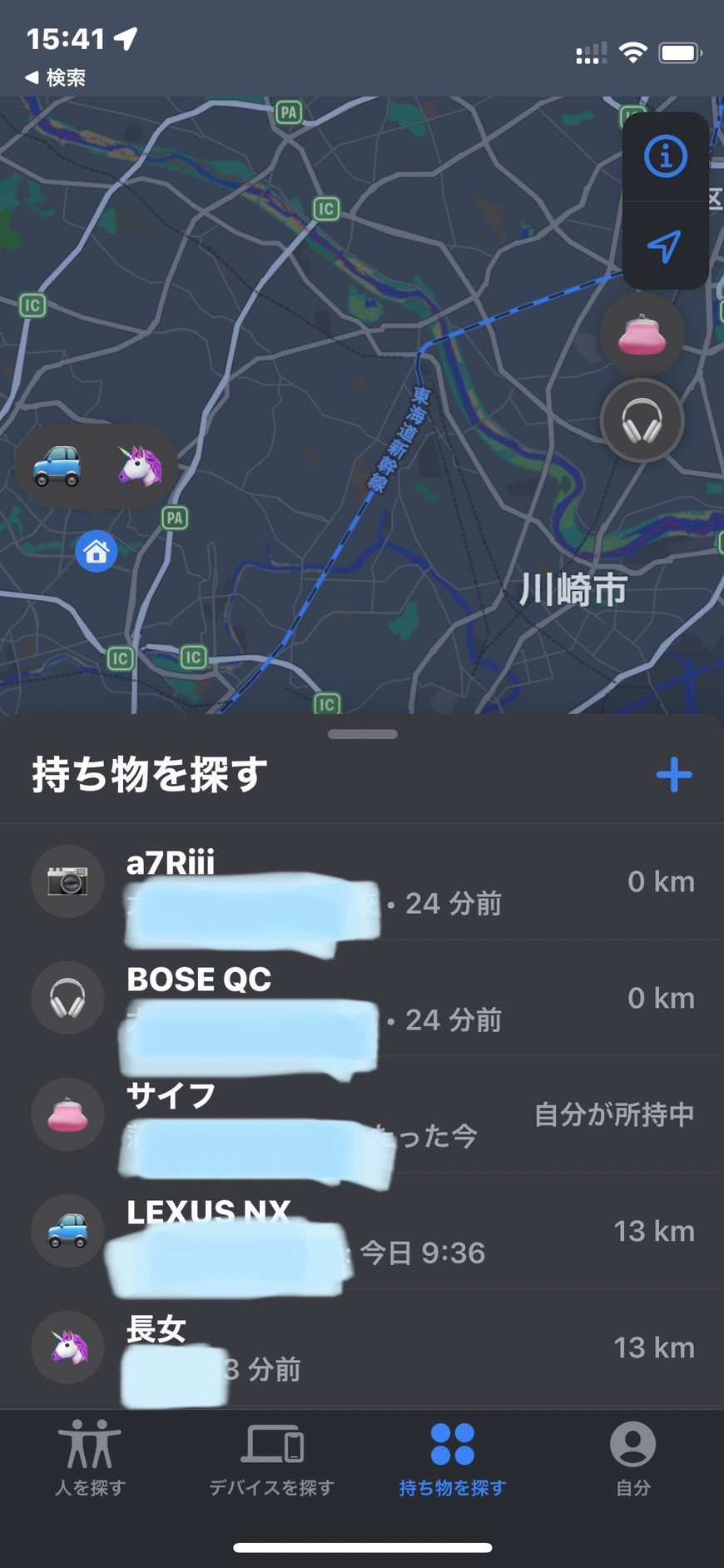
Task: Go to the 自分 tab
Action: [632, 1458]
